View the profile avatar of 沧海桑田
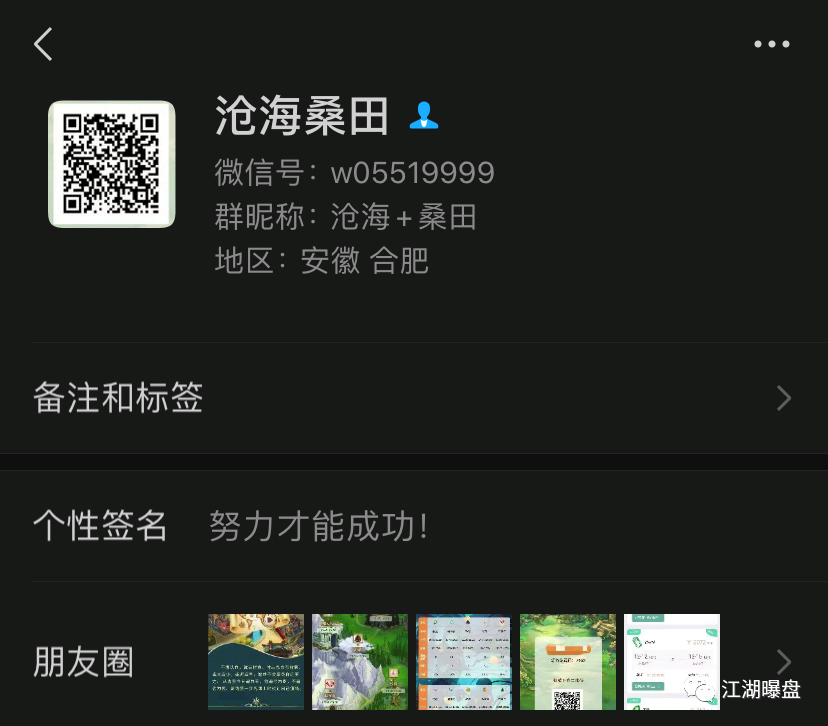The height and width of the screenshot is (726, 828). (112, 164)
